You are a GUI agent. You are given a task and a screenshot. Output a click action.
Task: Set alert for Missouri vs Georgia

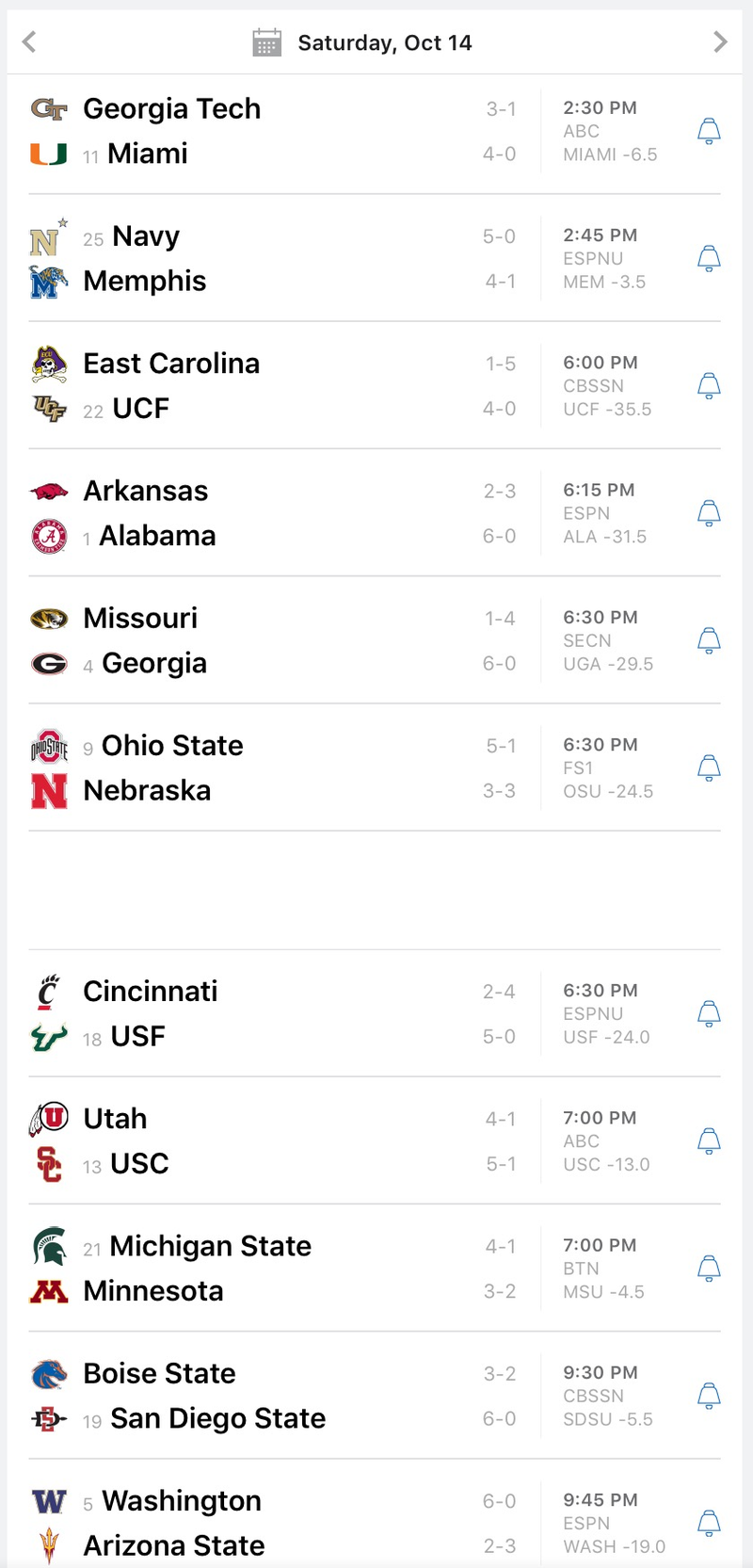click(x=709, y=640)
